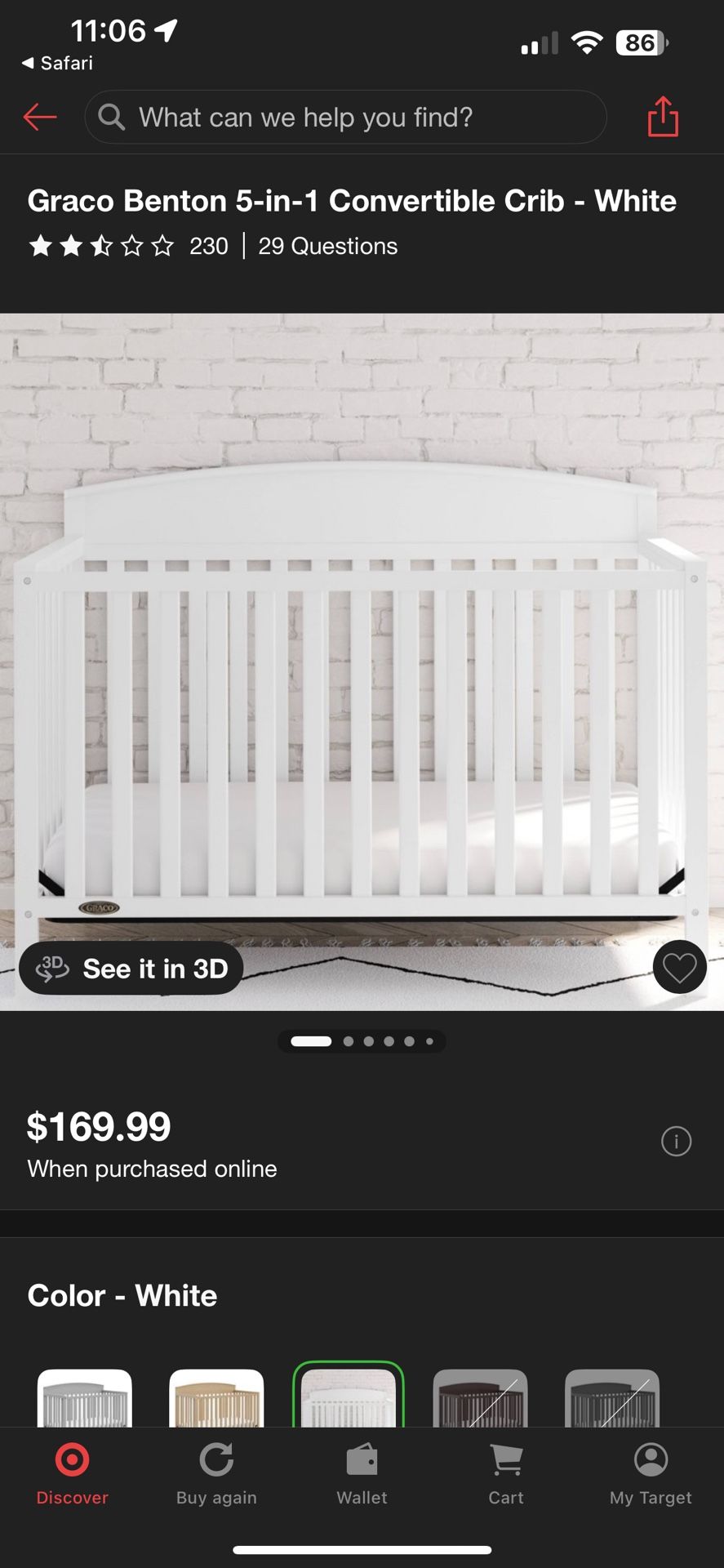View the Cart tab
This screenshot has height=1568, width=724.
506,1475
